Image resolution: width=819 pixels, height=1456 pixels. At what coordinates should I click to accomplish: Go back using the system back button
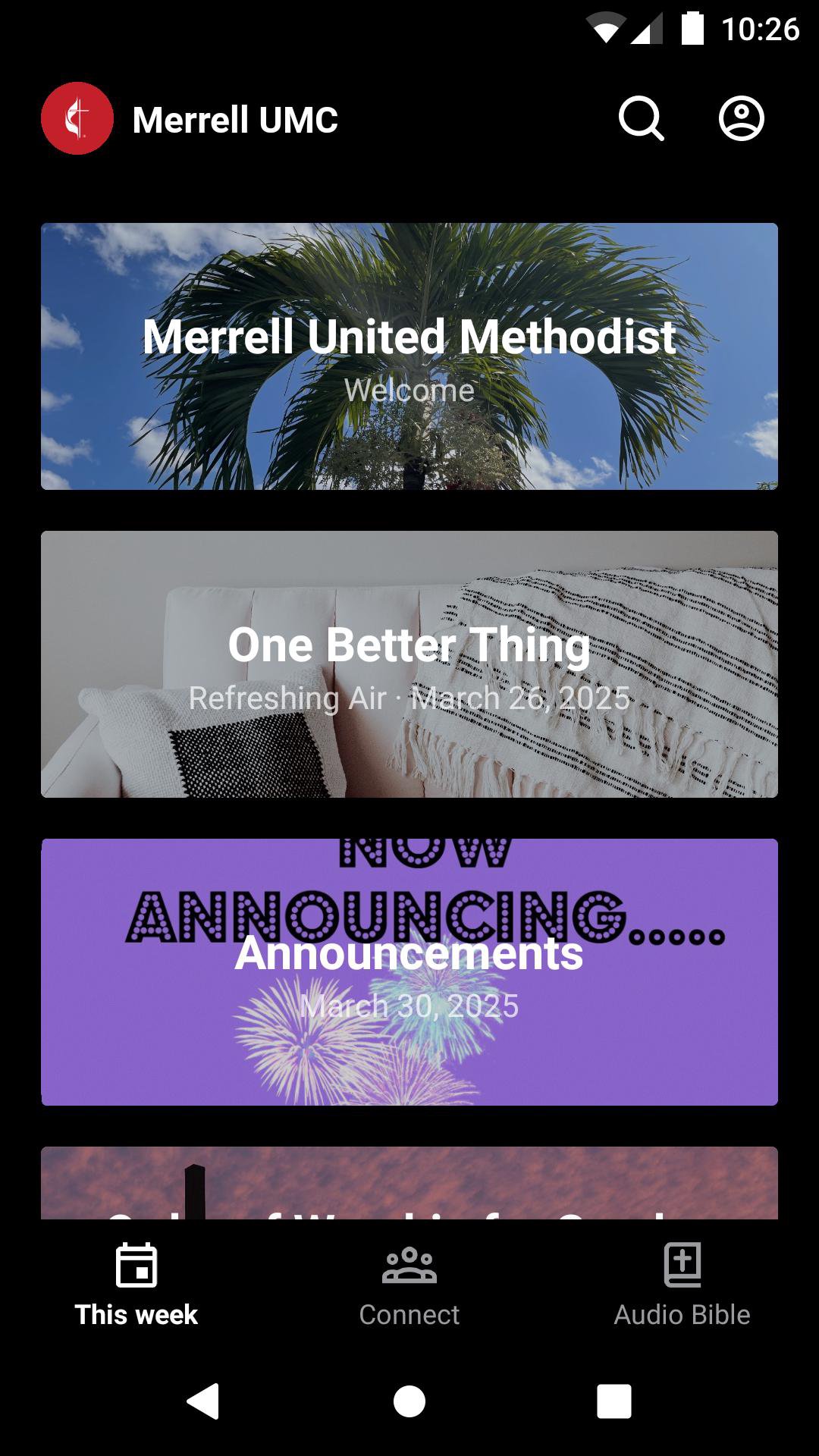coord(203,1401)
